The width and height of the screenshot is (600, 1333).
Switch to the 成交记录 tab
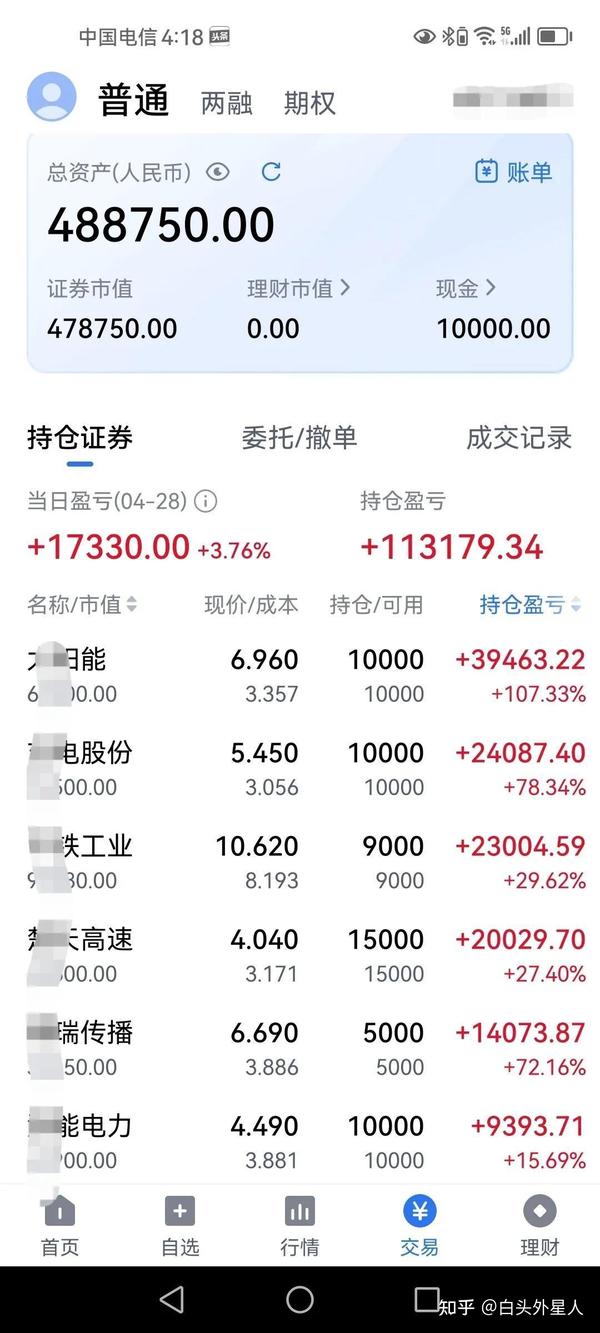click(519, 437)
